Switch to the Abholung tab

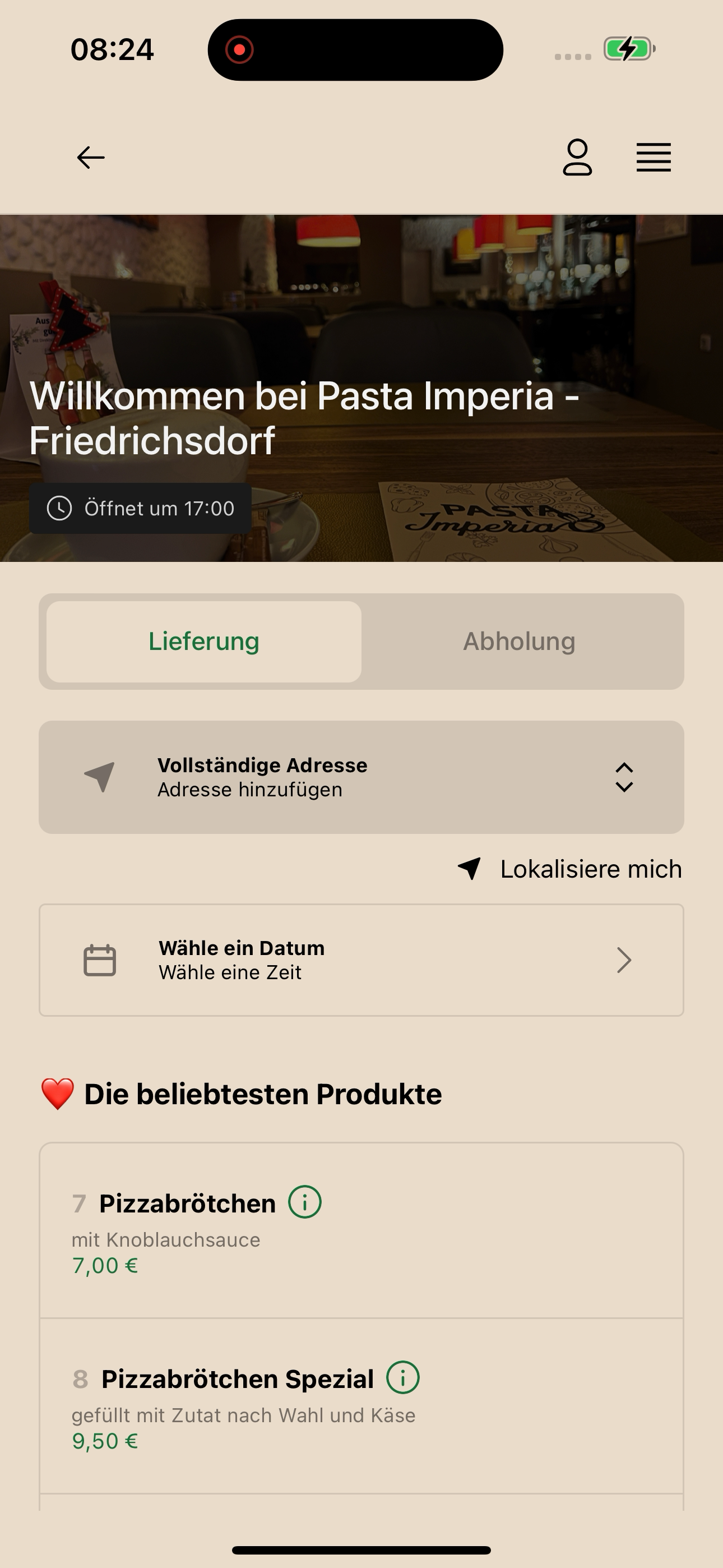pyautogui.click(x=519, y=642)
